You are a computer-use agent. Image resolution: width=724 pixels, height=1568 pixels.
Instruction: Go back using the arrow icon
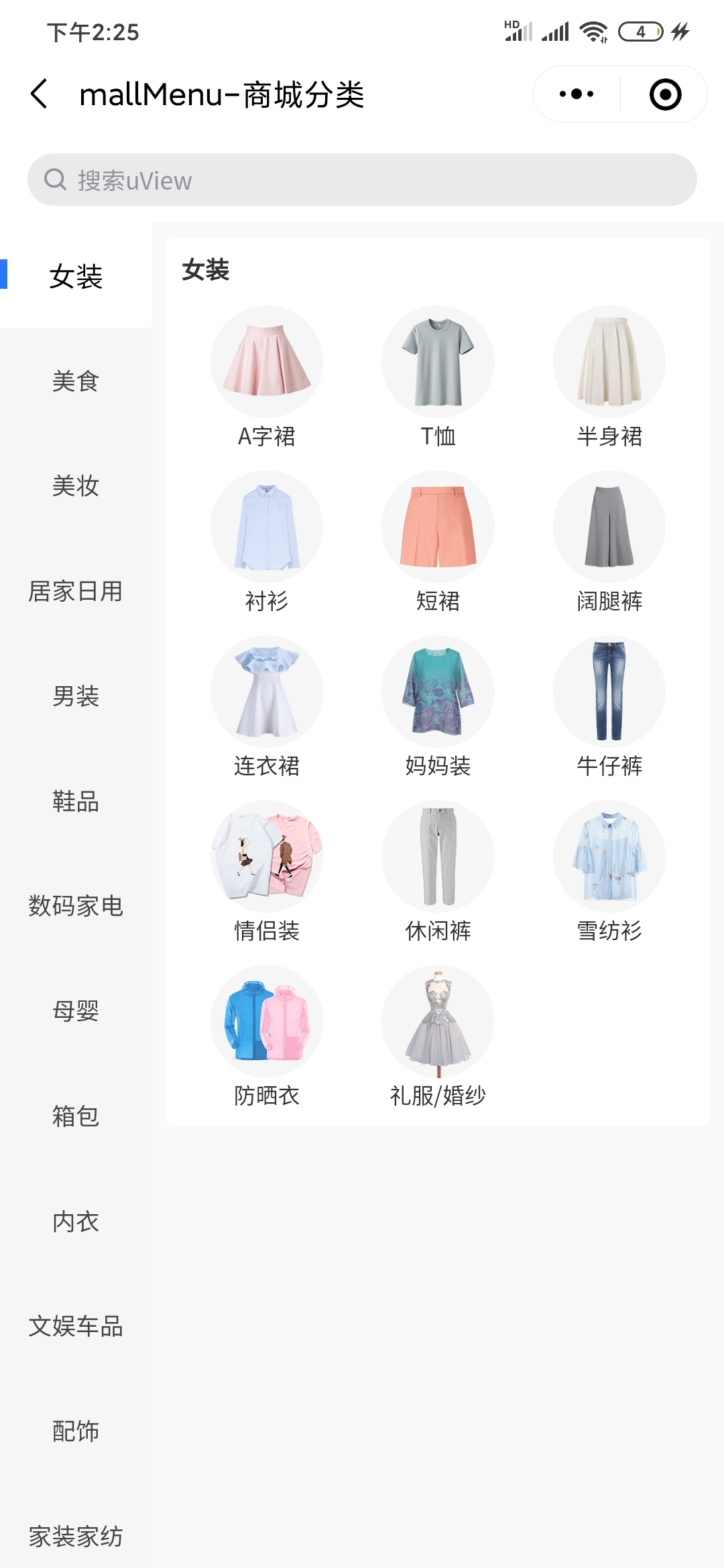coord(40,94)
